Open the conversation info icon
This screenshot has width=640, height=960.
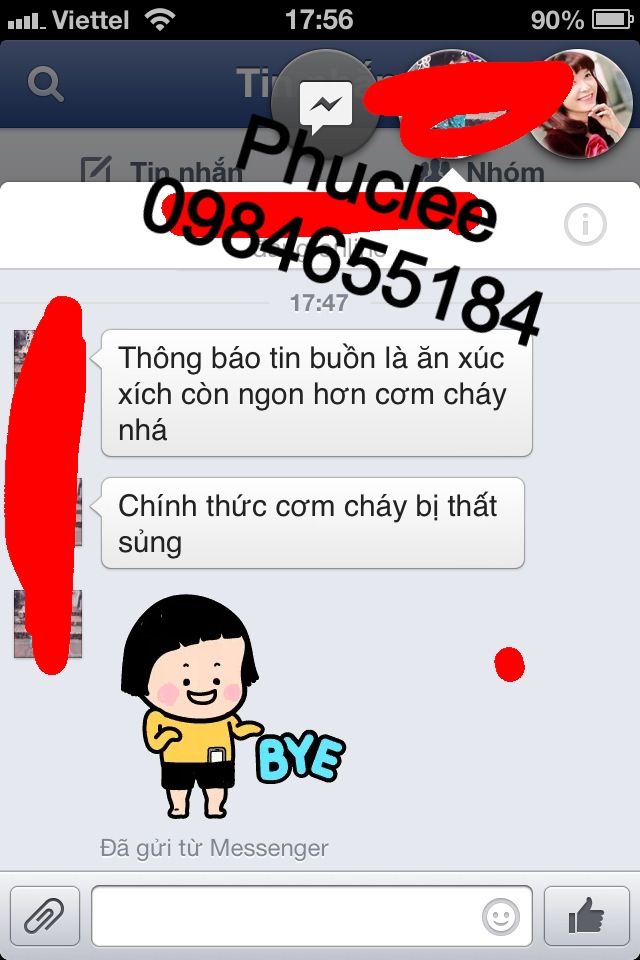click(x=585, y=225)
